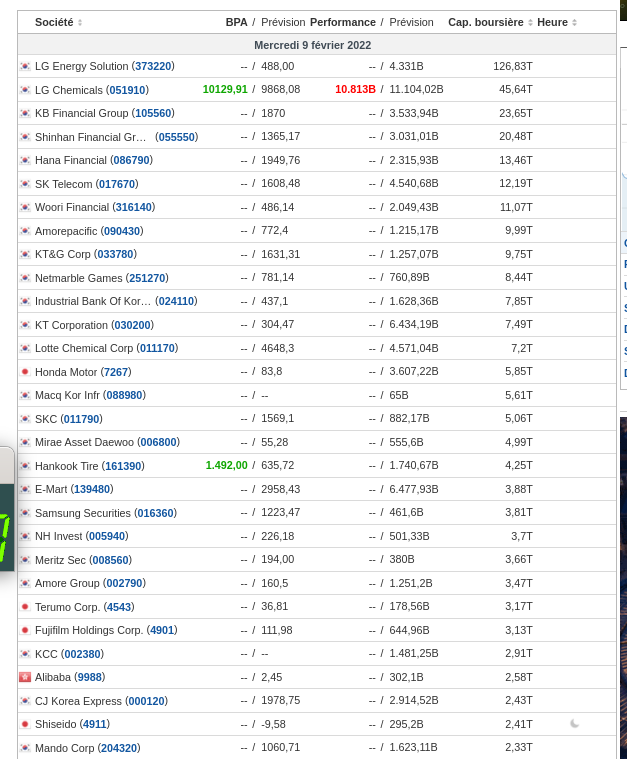View Netmarble Games ticker 251270

(147, 278)
